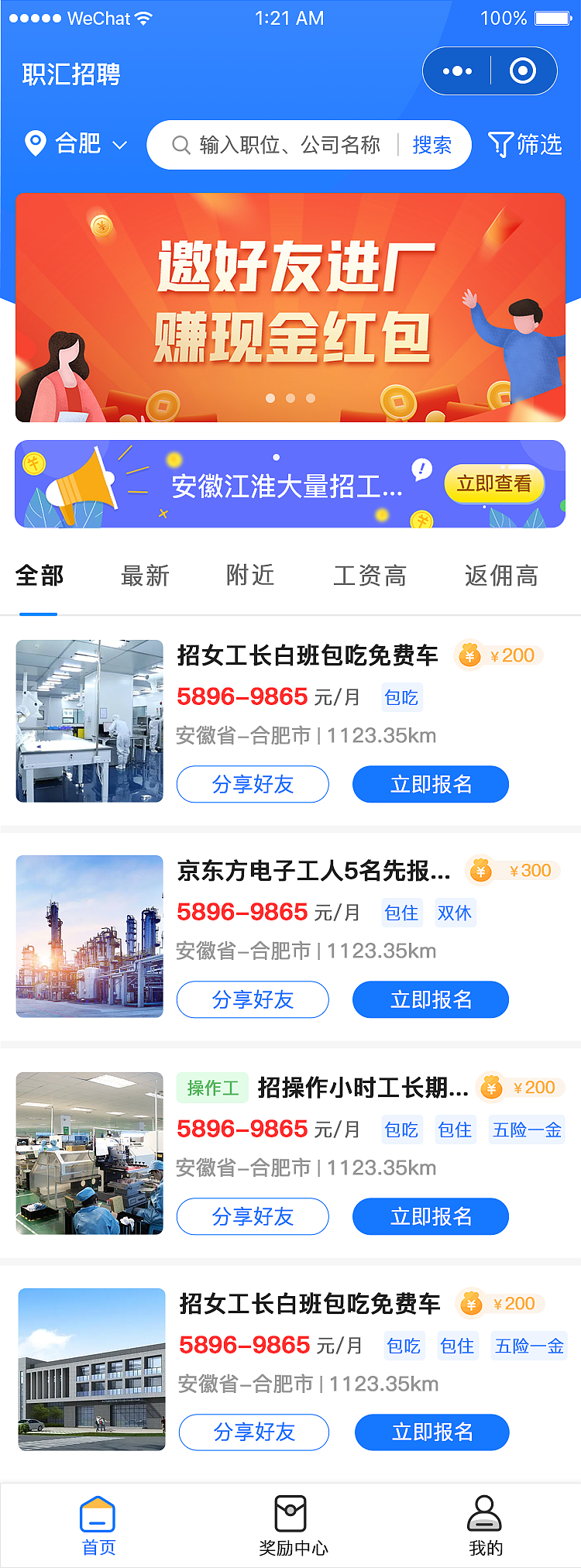Tap the 我的 profile icon

pyautogui.click(x=483, y=1513)
